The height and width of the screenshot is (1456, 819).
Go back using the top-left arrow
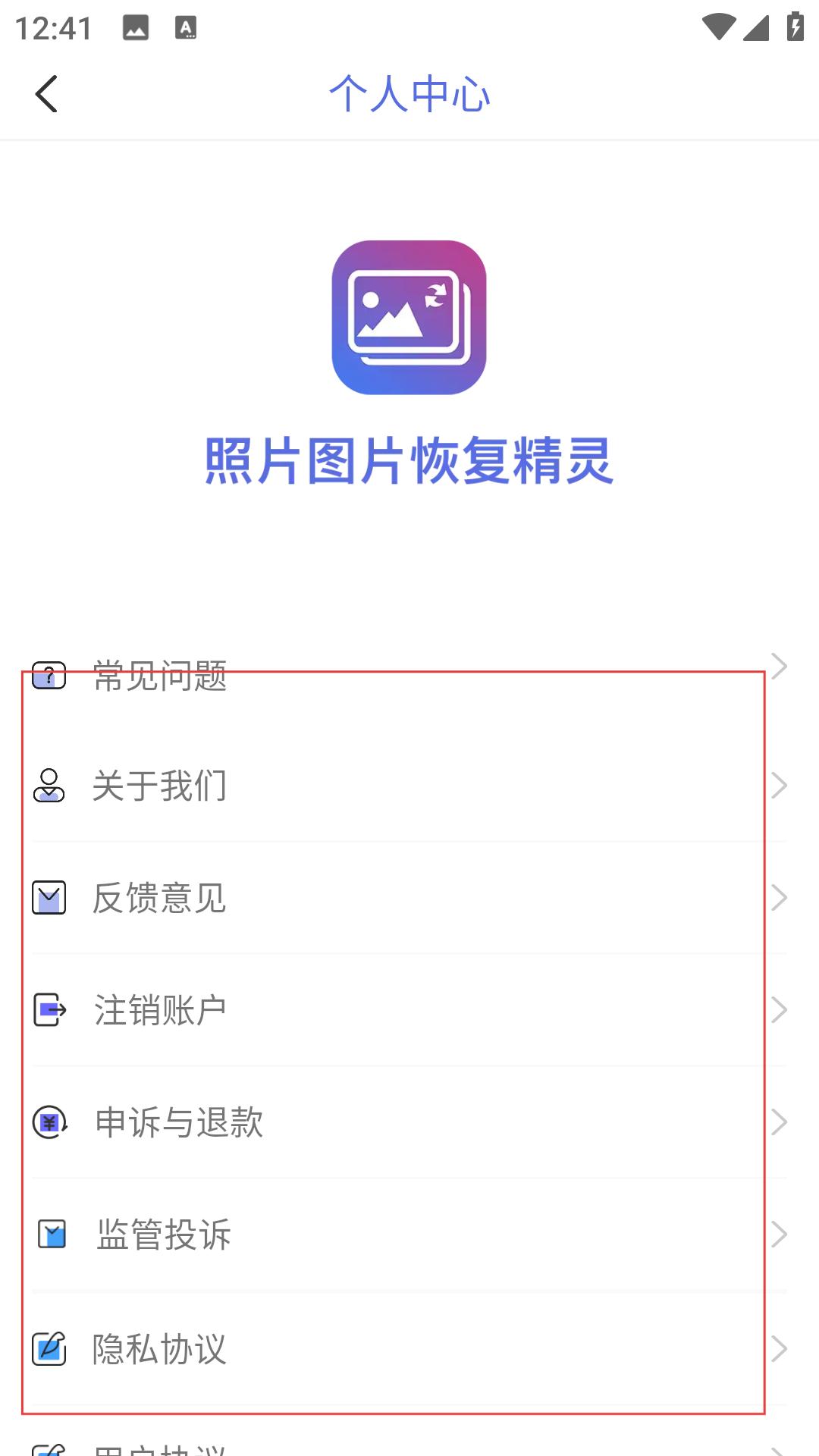click(47, 94)
